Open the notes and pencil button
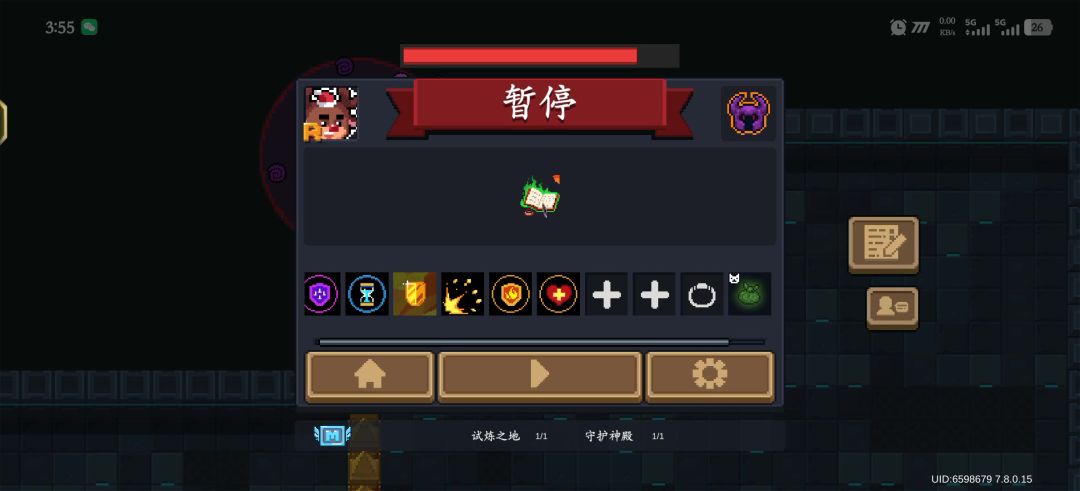 tap(884, 244)
